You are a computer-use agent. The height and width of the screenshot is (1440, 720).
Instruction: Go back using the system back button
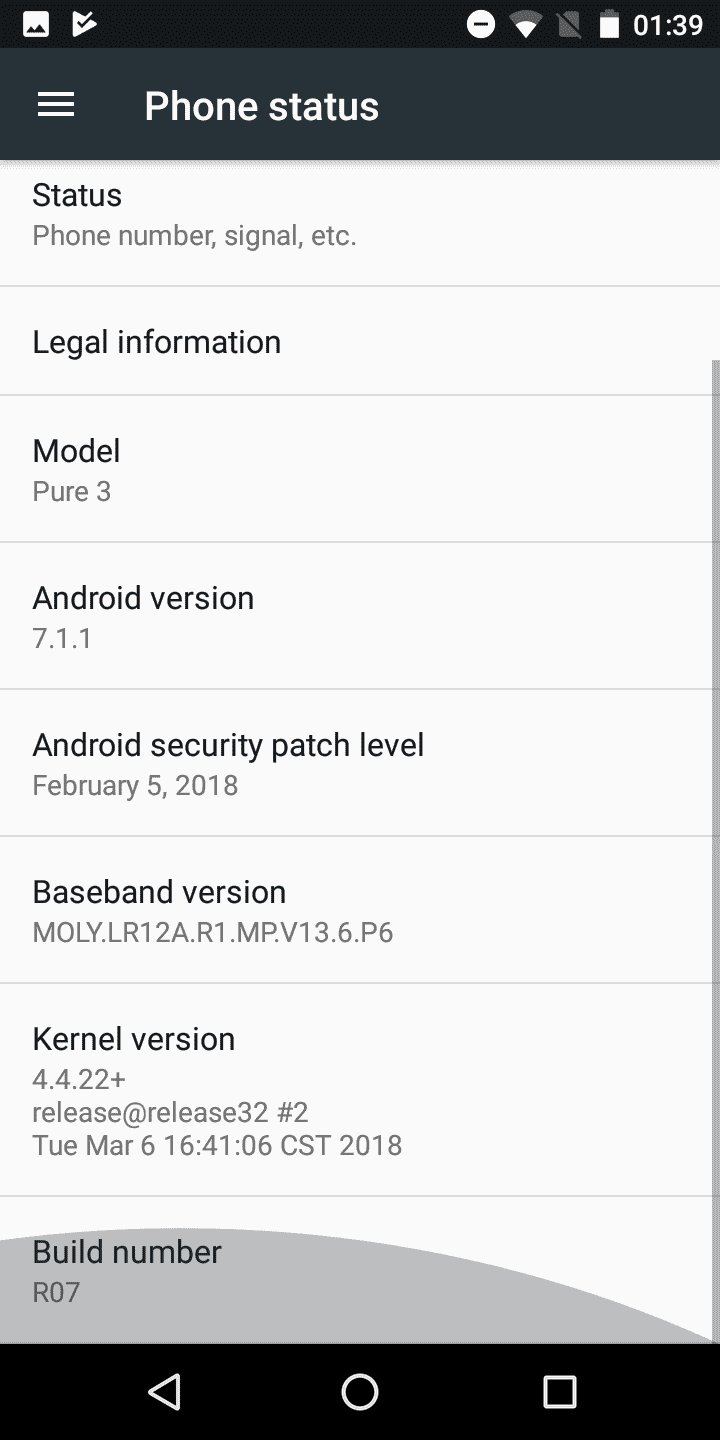point(163,1391)
